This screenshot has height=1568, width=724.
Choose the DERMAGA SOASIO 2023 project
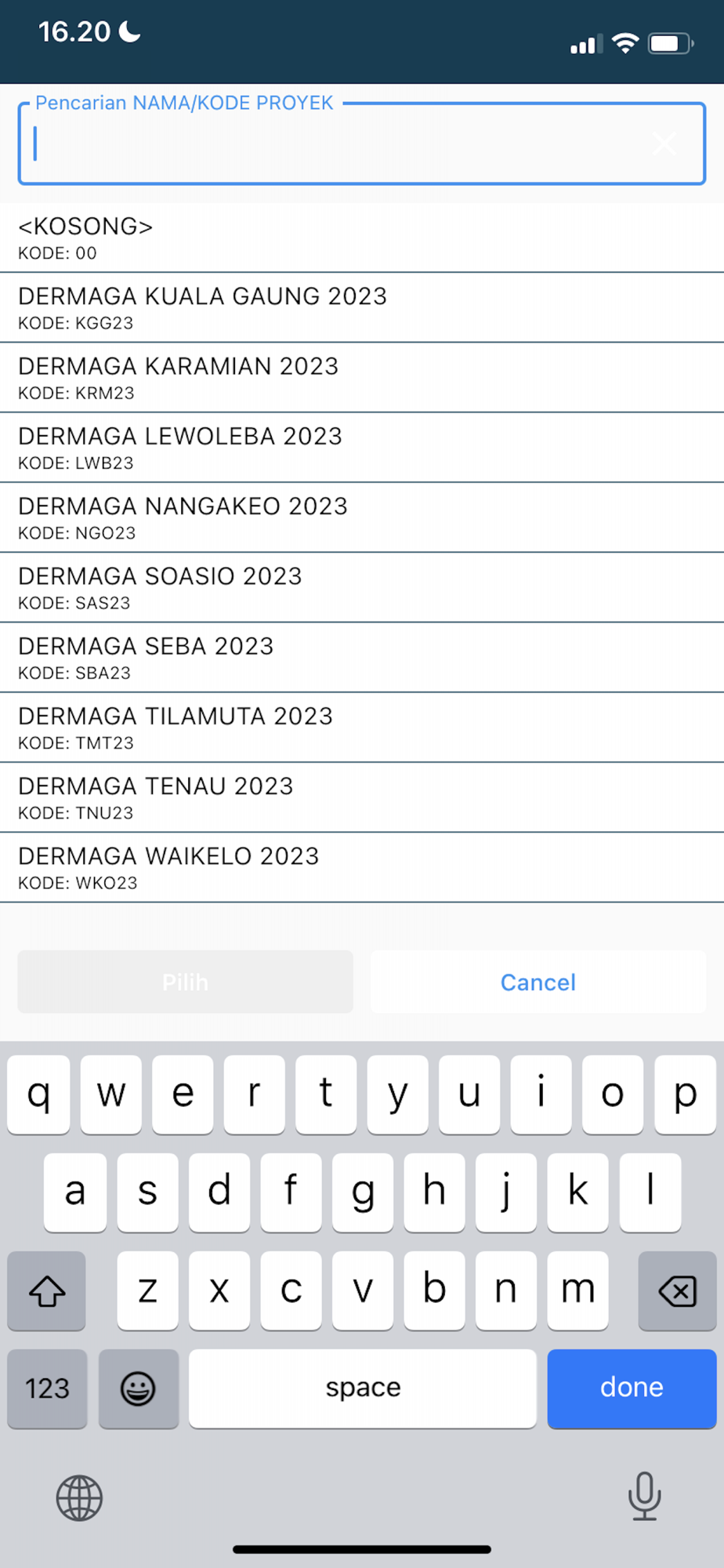(x=362, y=588)
